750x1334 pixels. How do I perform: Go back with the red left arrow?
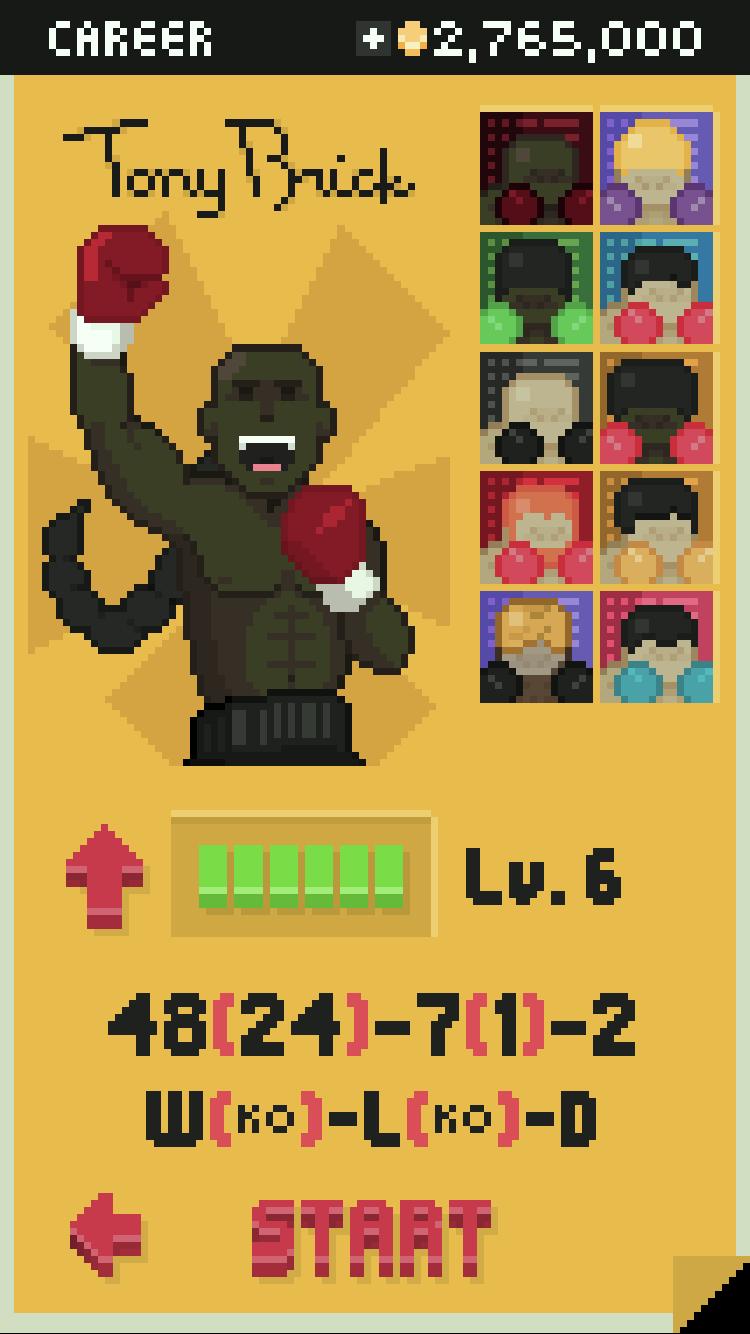coord(105,1237)
